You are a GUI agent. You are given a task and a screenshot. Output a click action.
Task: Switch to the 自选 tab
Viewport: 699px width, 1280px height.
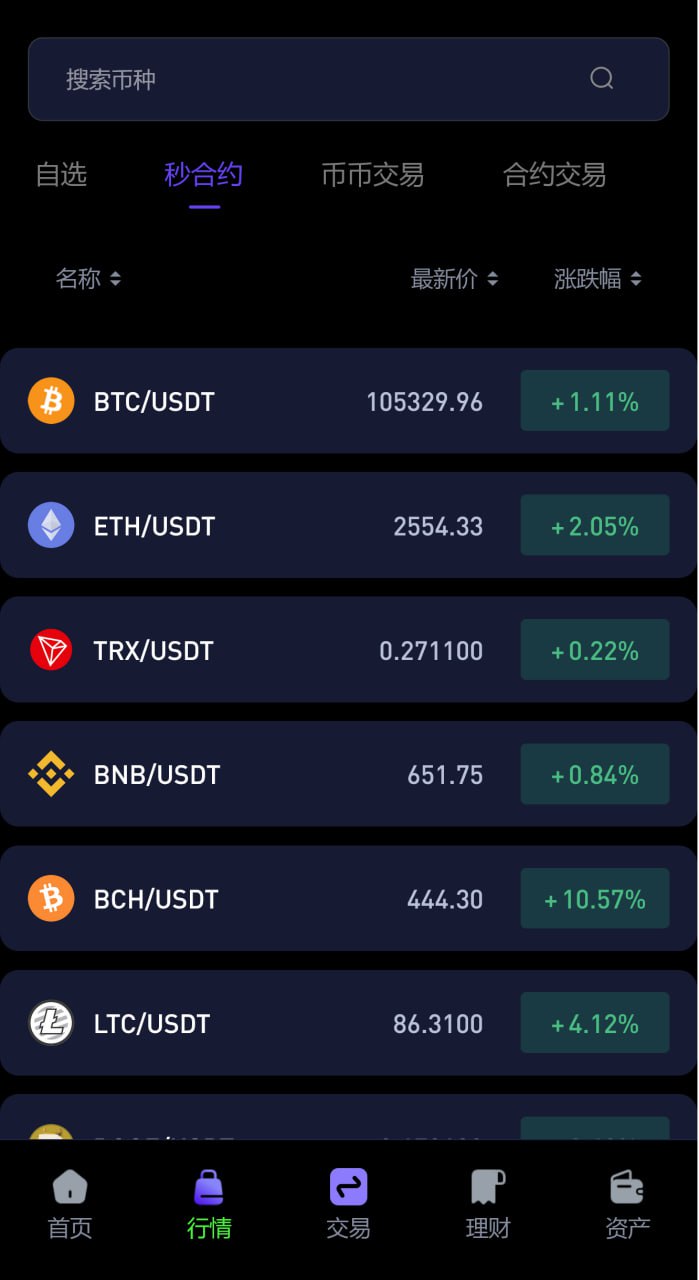(x=61, y=175)
